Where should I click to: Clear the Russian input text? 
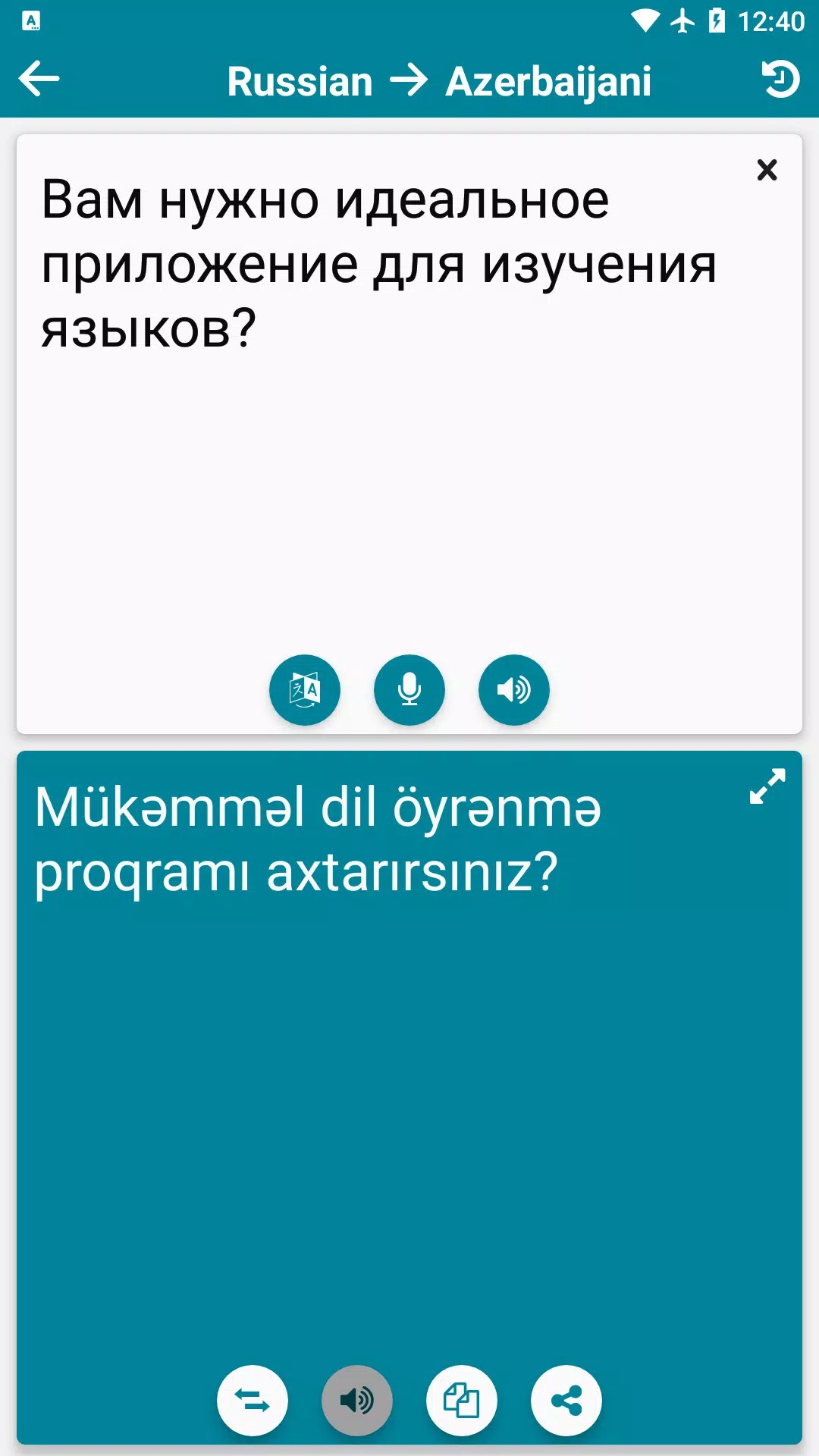[x=767, y=170]
